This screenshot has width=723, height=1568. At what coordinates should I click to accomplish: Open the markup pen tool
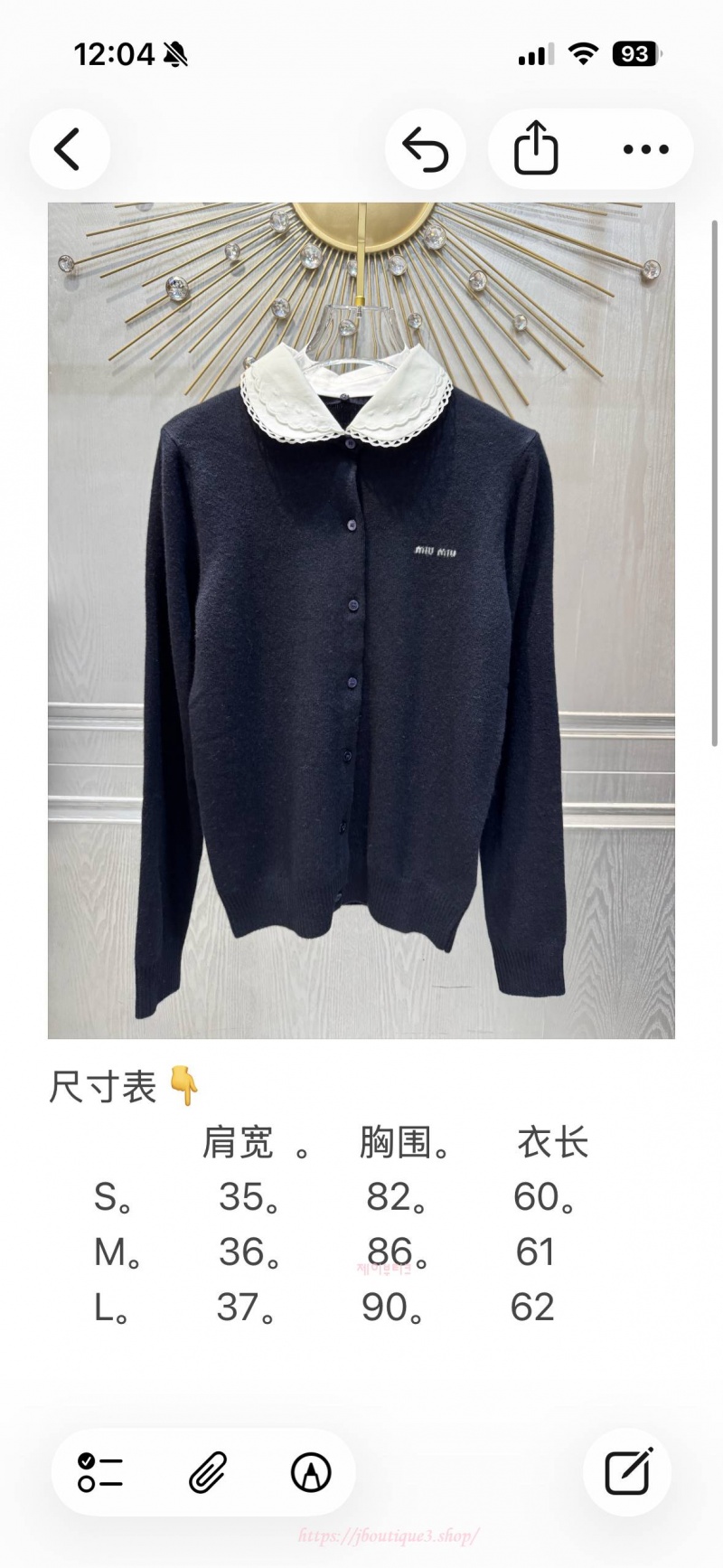click(311, 1472)
